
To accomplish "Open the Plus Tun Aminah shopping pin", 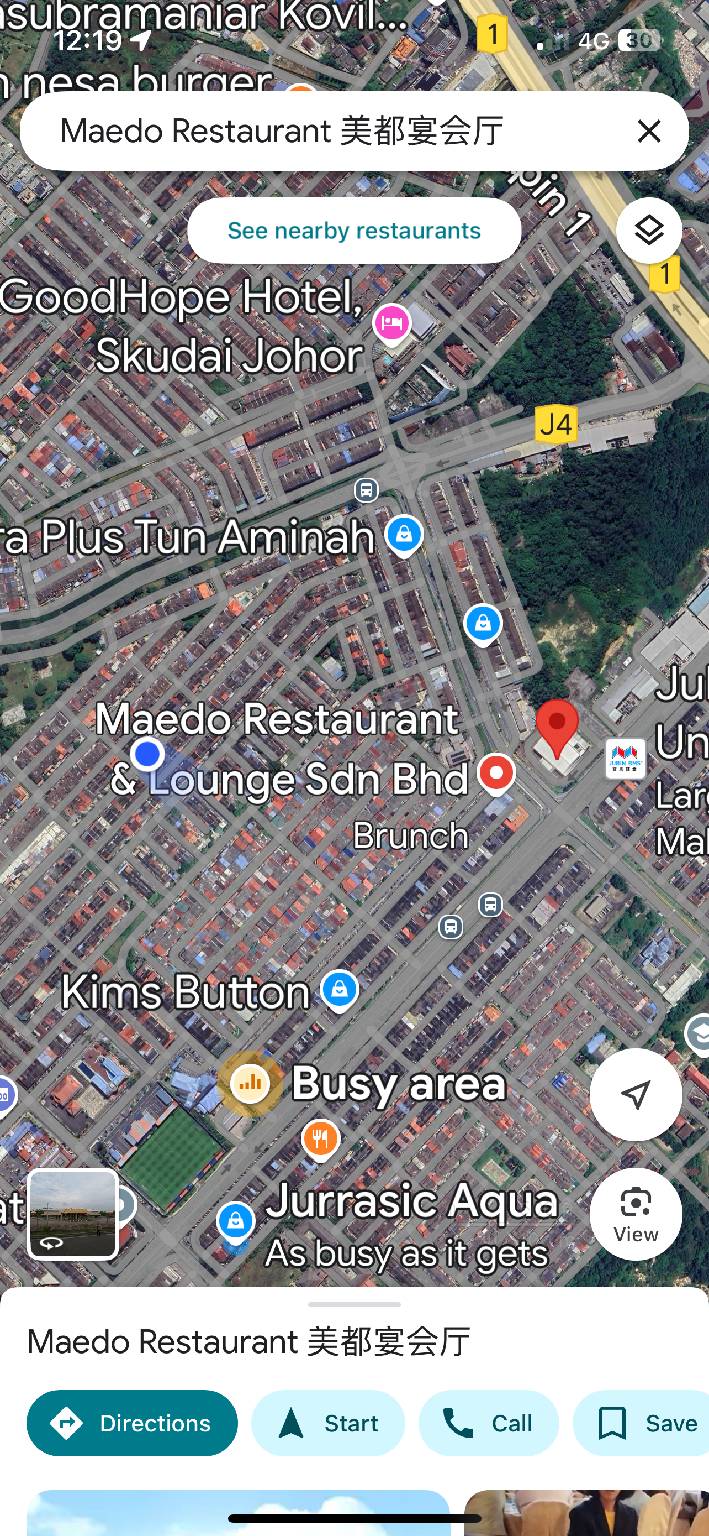I will (403, 534).
